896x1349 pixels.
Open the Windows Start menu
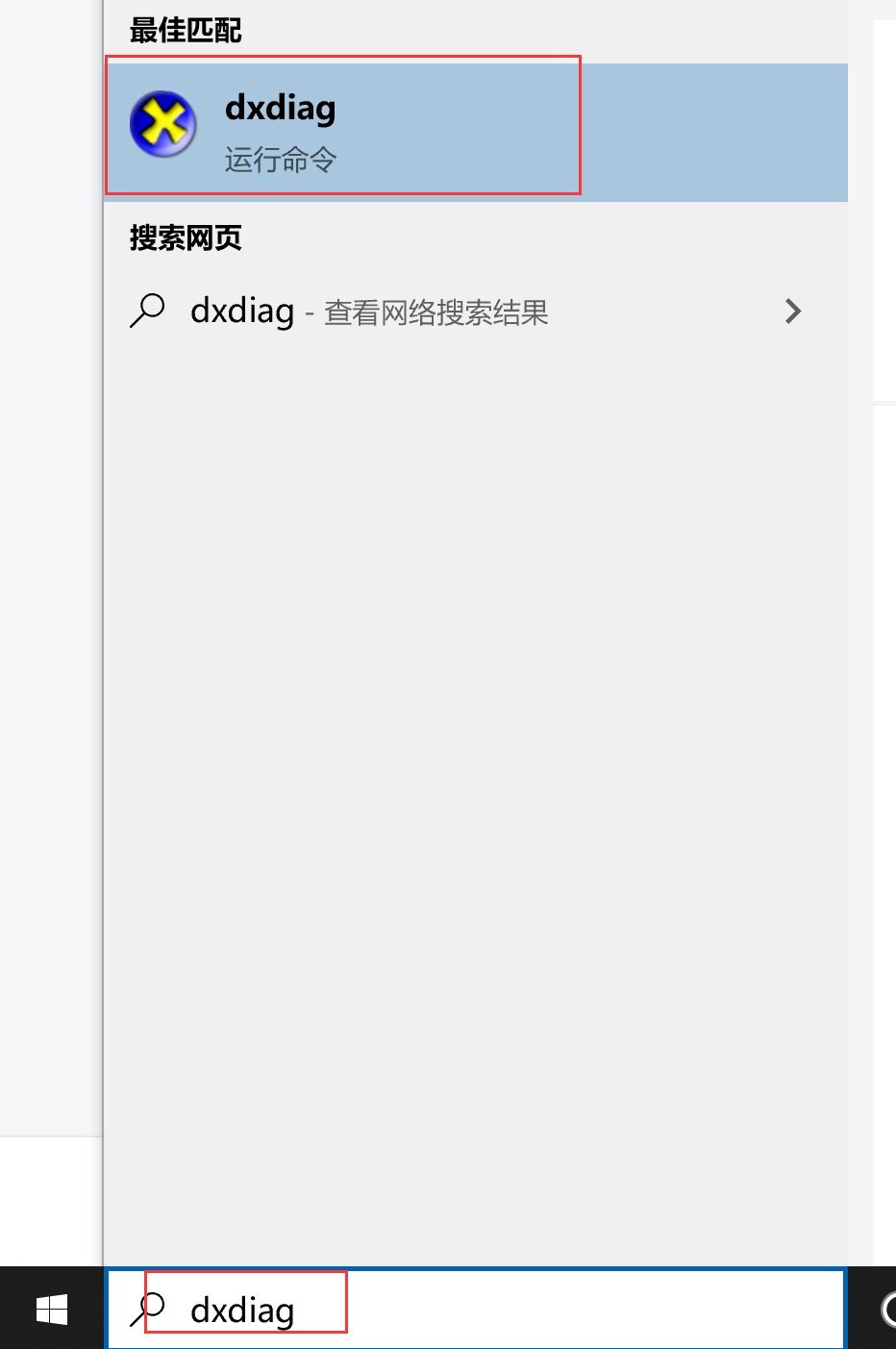pos(51,1310)
